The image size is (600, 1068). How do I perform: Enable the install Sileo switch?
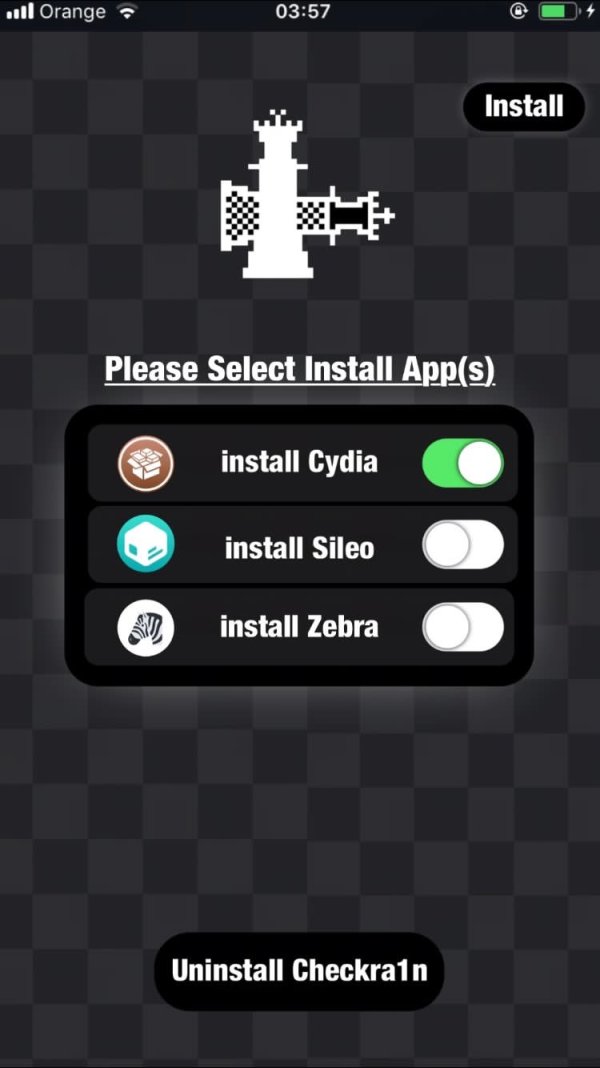click(x=462, y=545)
